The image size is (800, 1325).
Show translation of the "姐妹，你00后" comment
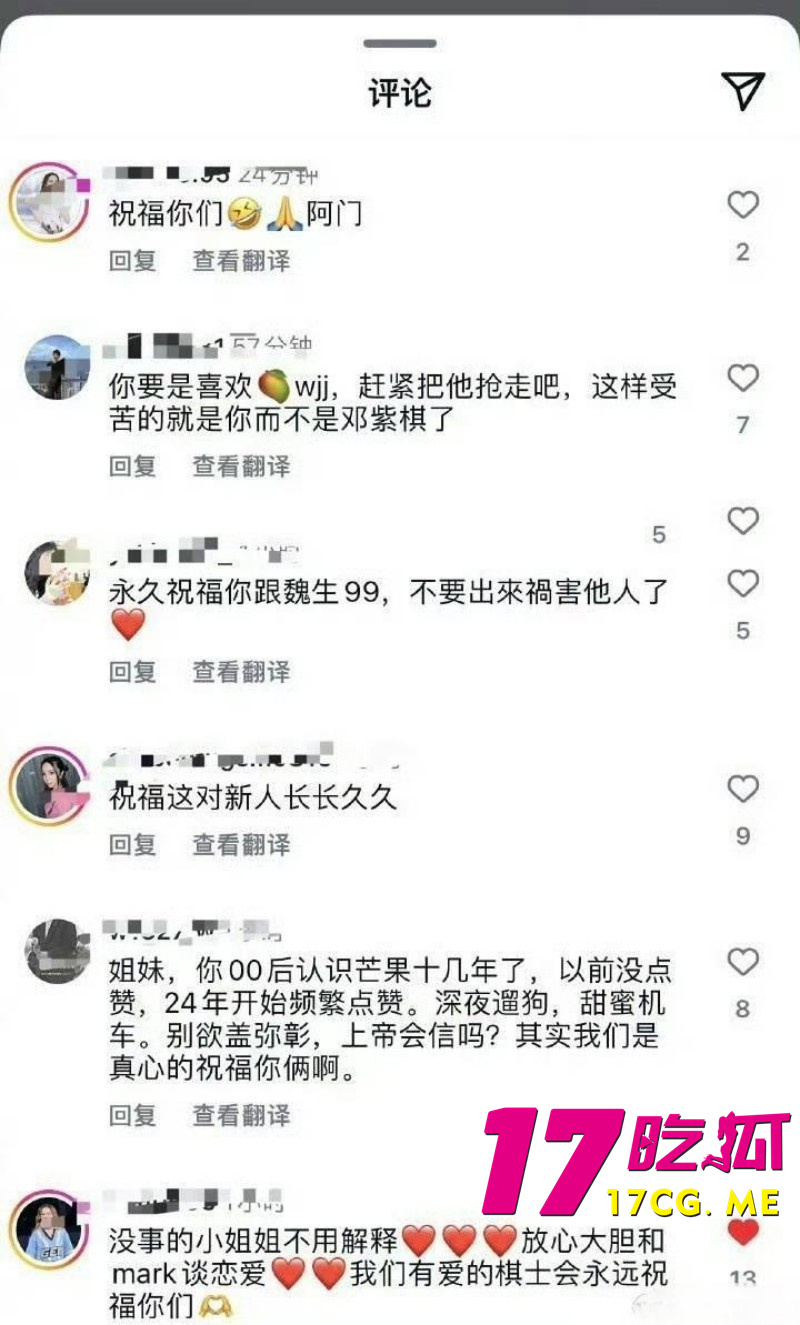click(x=241, y=1114)
